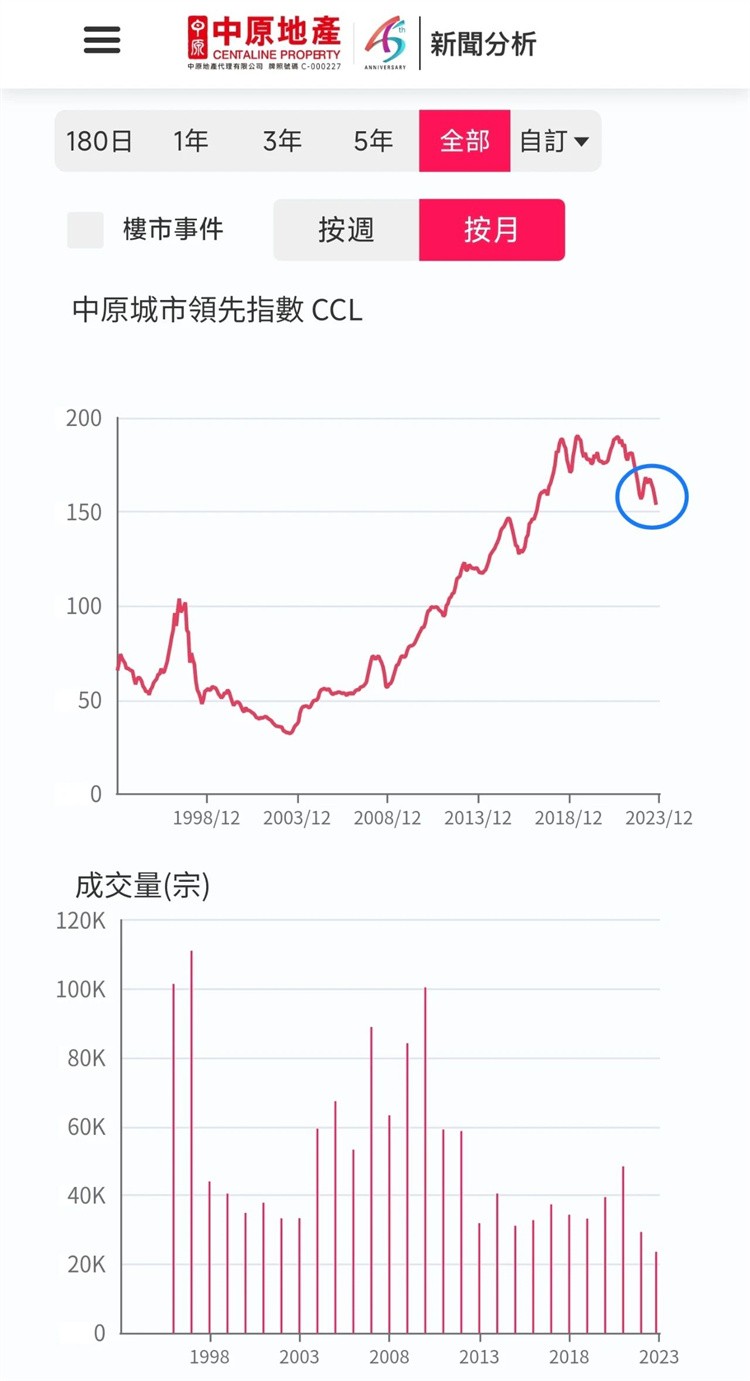750x1381 pixels.
Task: Toggle the 樓市事件 checkbox
Action: [x=85, y=230]
